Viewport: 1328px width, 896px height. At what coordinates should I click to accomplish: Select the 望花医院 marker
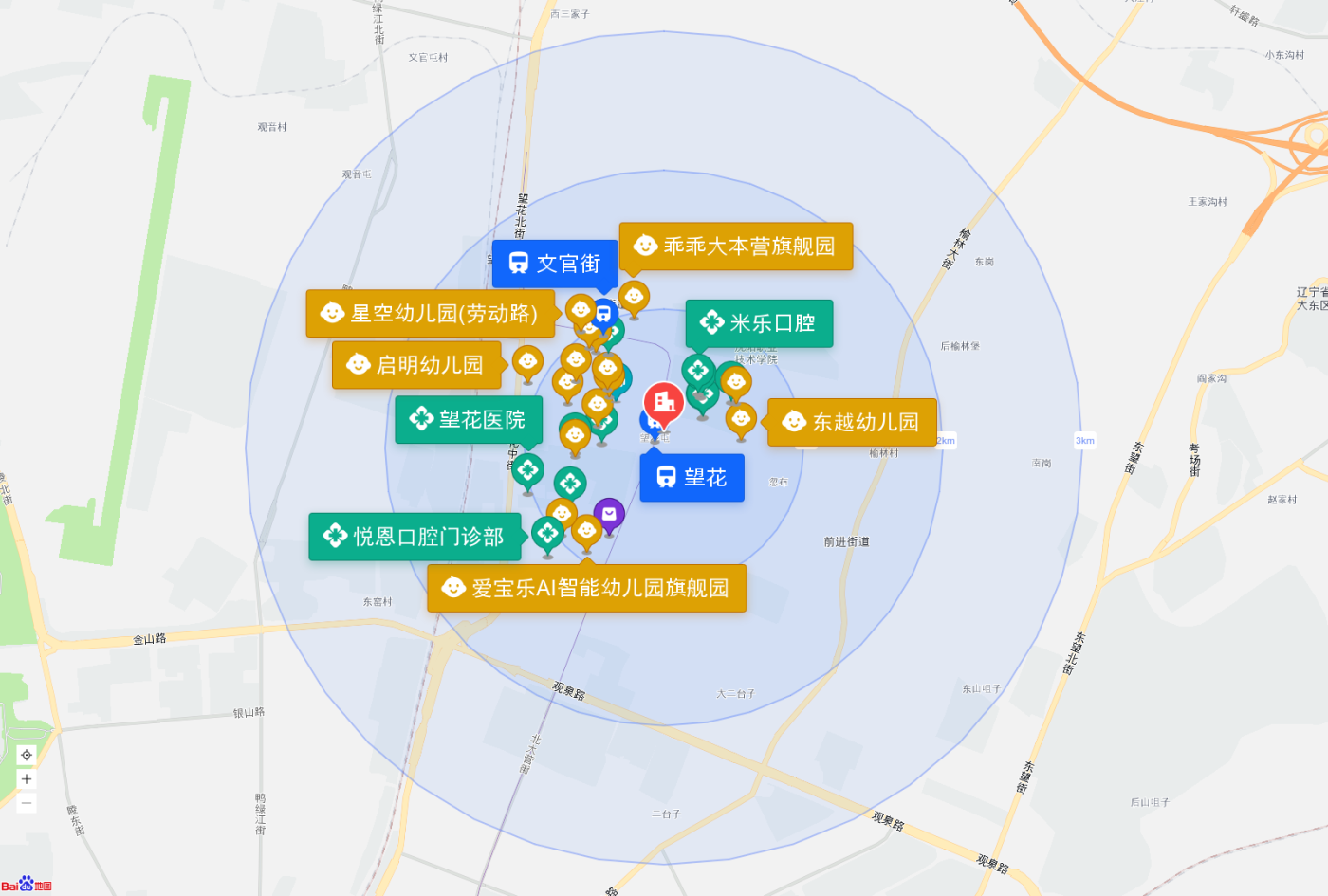[x=469, y=419]
